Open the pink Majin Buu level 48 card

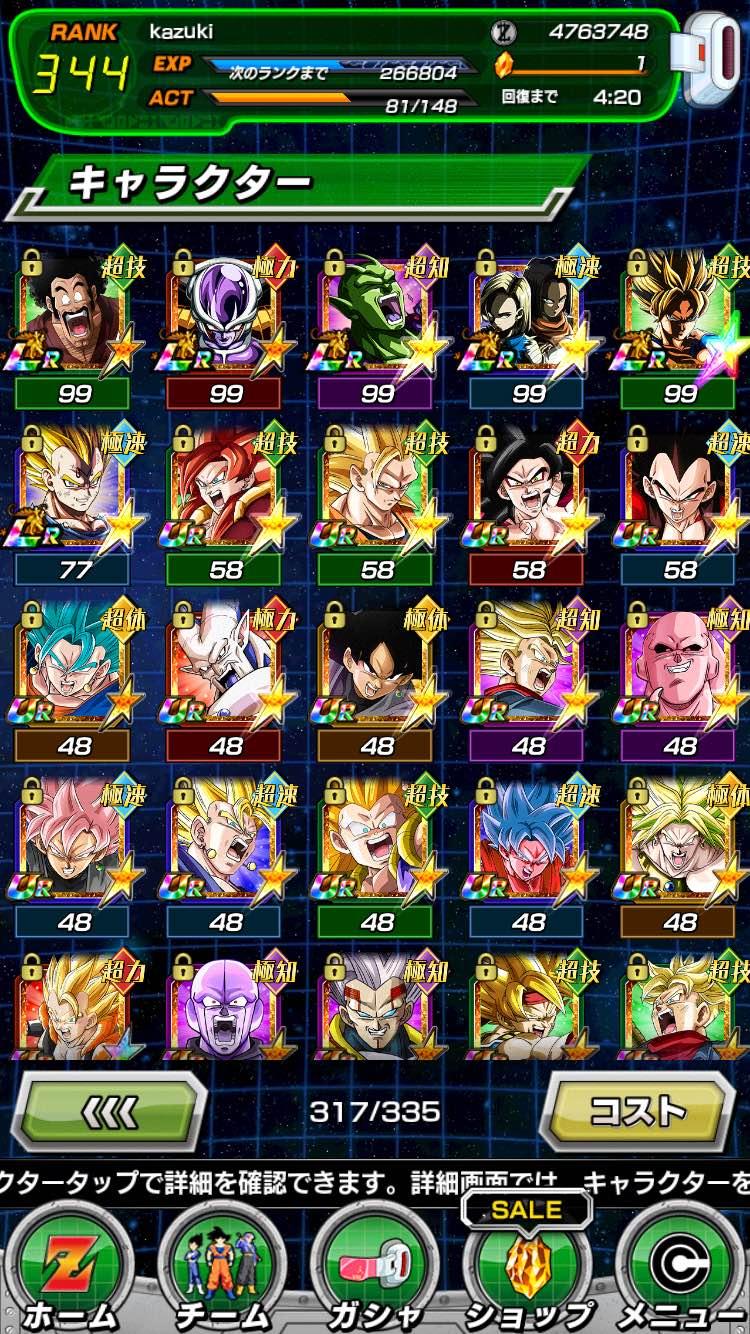pyautogui.click(x=680, y=668)
